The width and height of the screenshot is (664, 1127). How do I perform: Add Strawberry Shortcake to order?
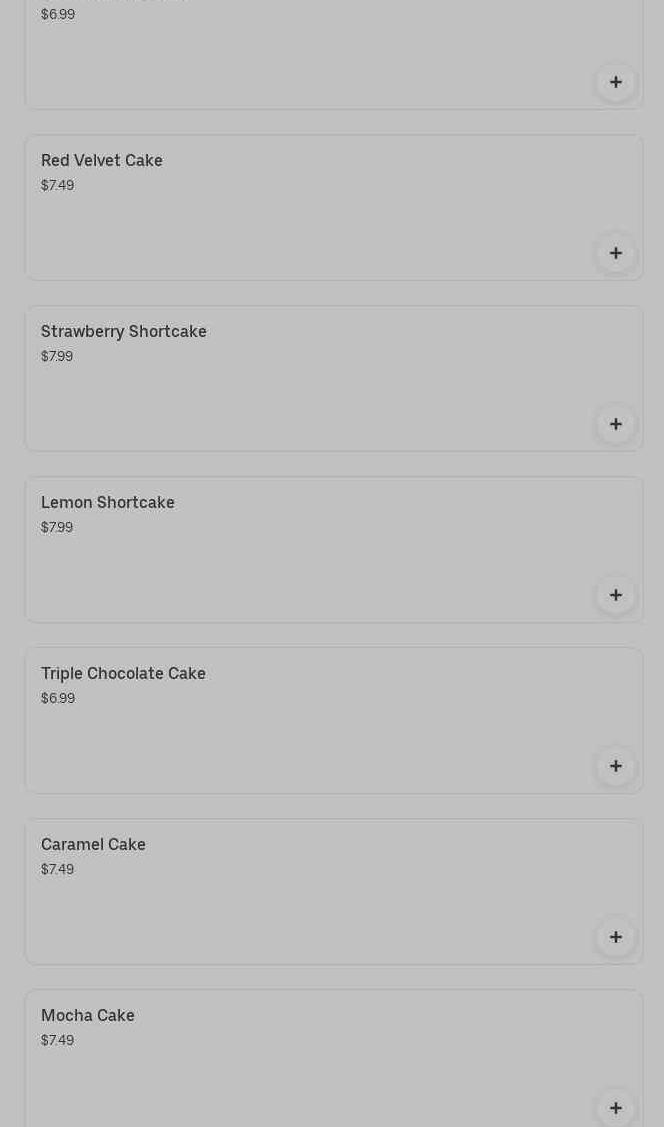pos(616,424)
